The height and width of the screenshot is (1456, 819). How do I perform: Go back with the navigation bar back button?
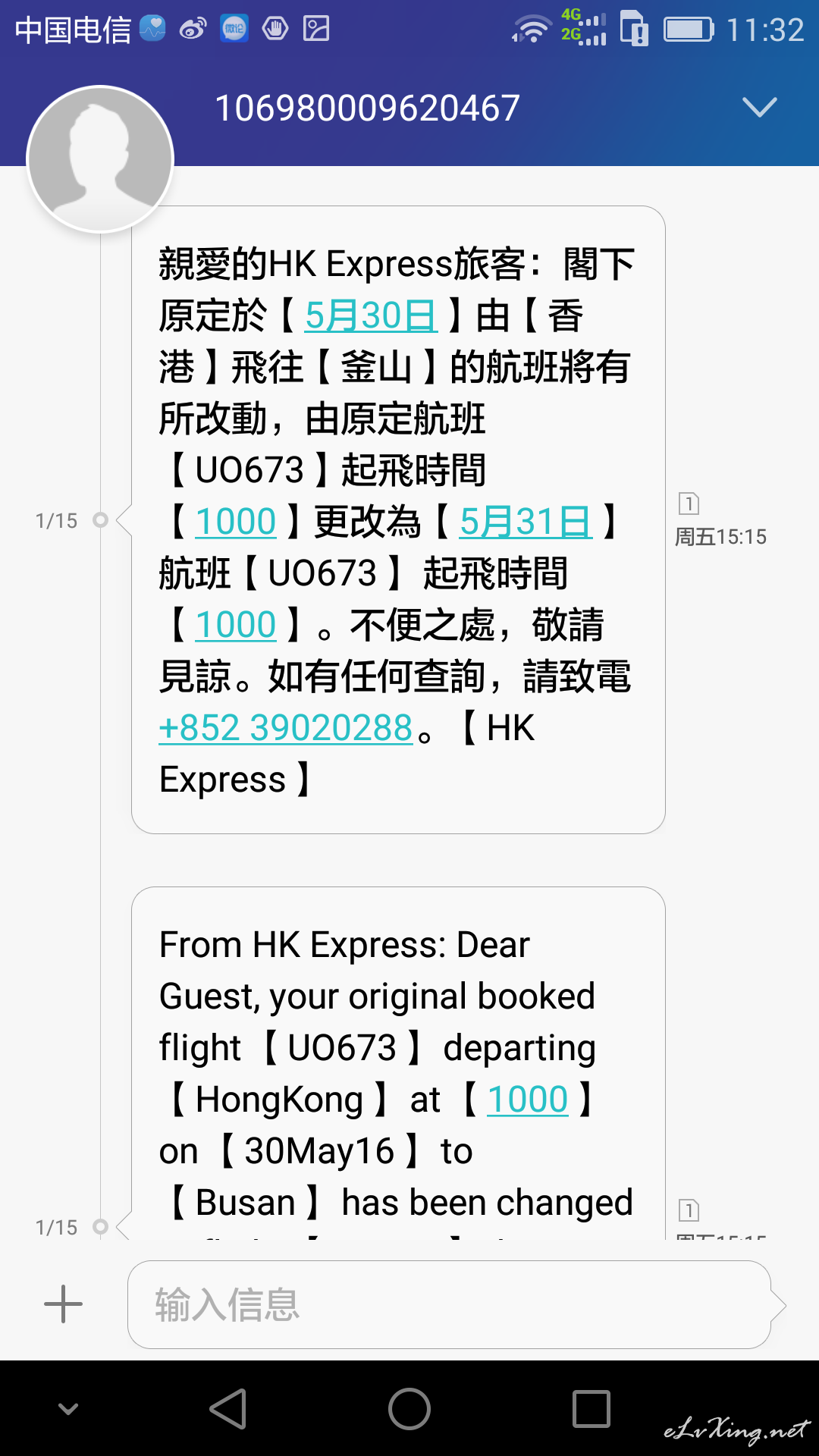pos(227,1409)
